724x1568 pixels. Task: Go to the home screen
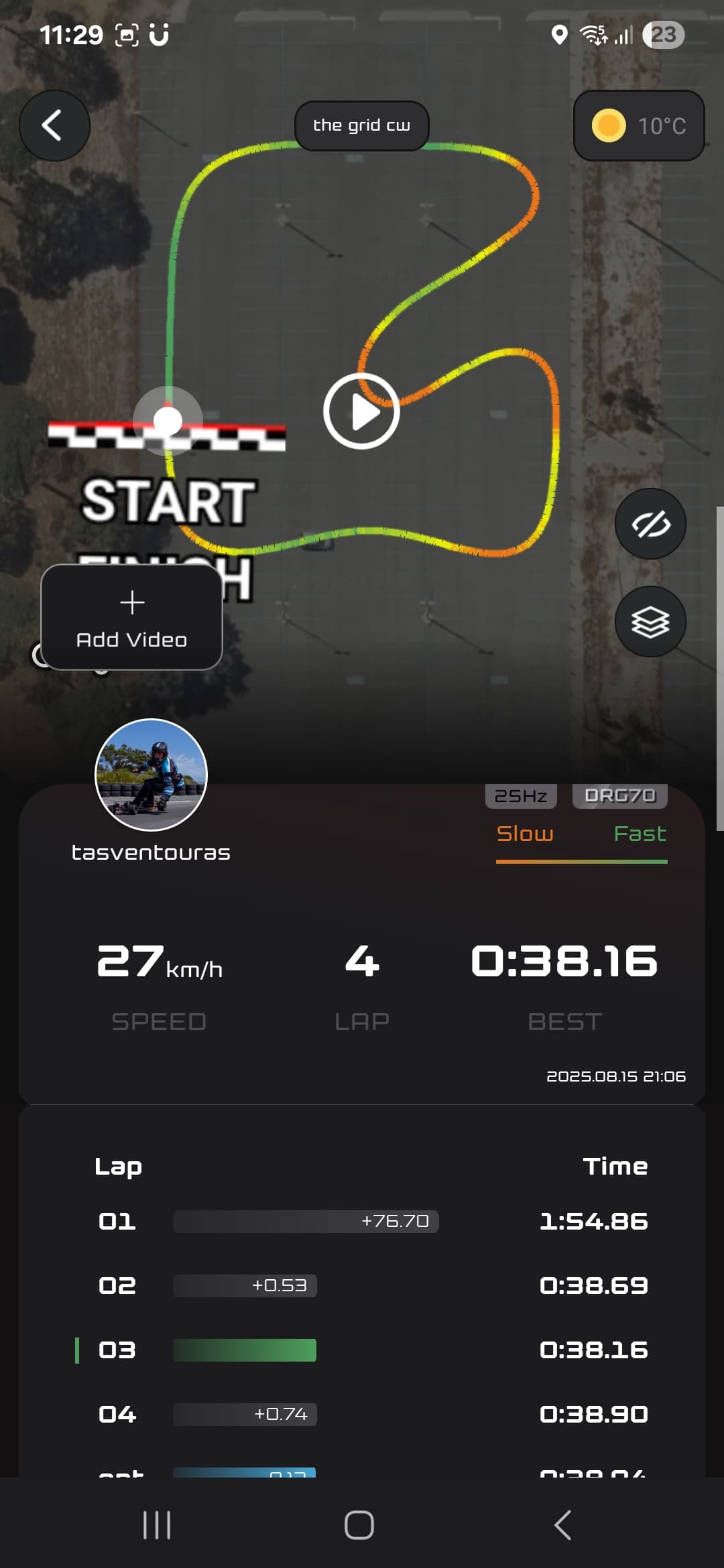click(x=359, y=1525)
